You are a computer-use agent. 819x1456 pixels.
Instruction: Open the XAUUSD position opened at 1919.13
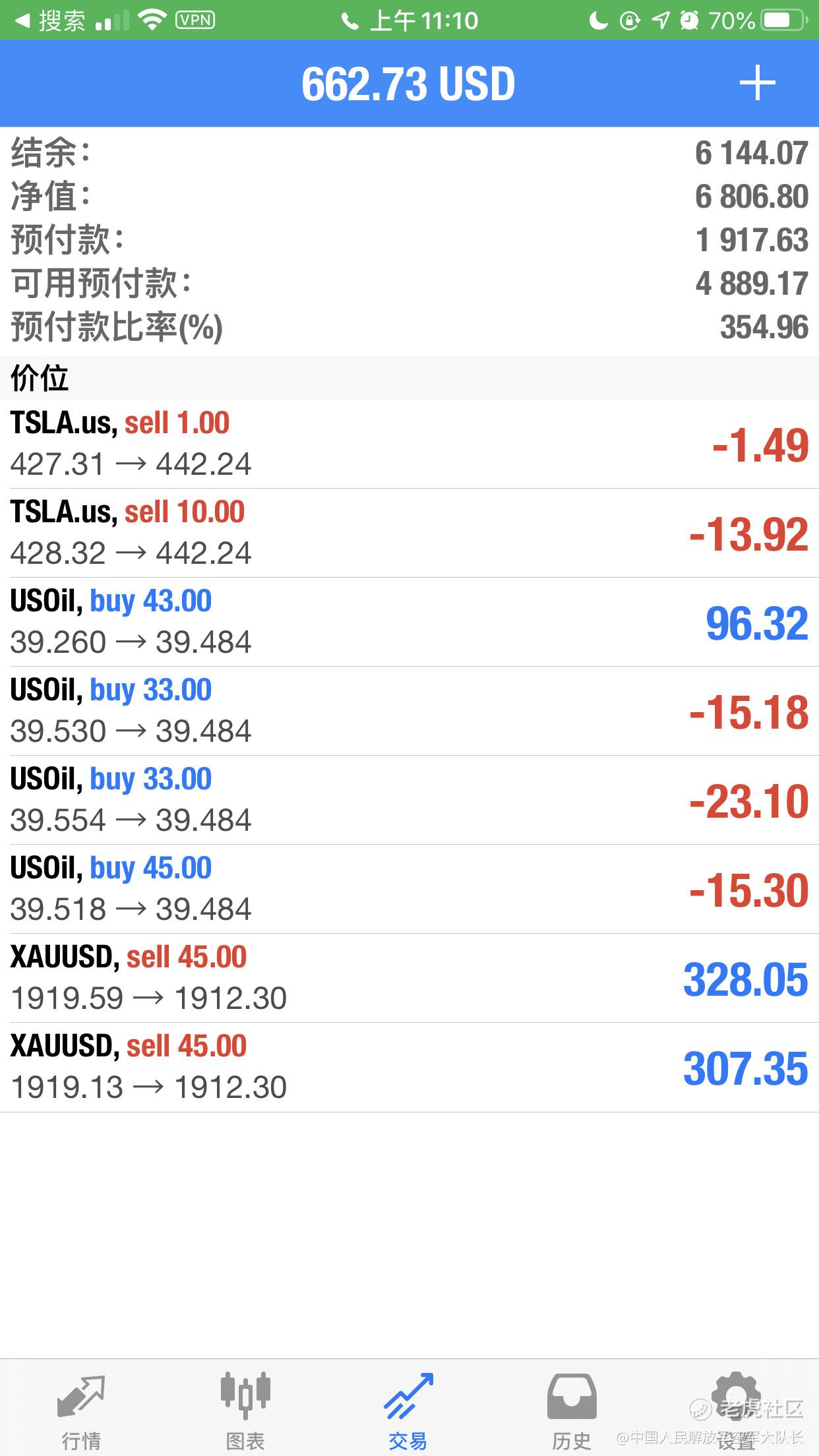pyautogui.click(x=409, y=1067)
